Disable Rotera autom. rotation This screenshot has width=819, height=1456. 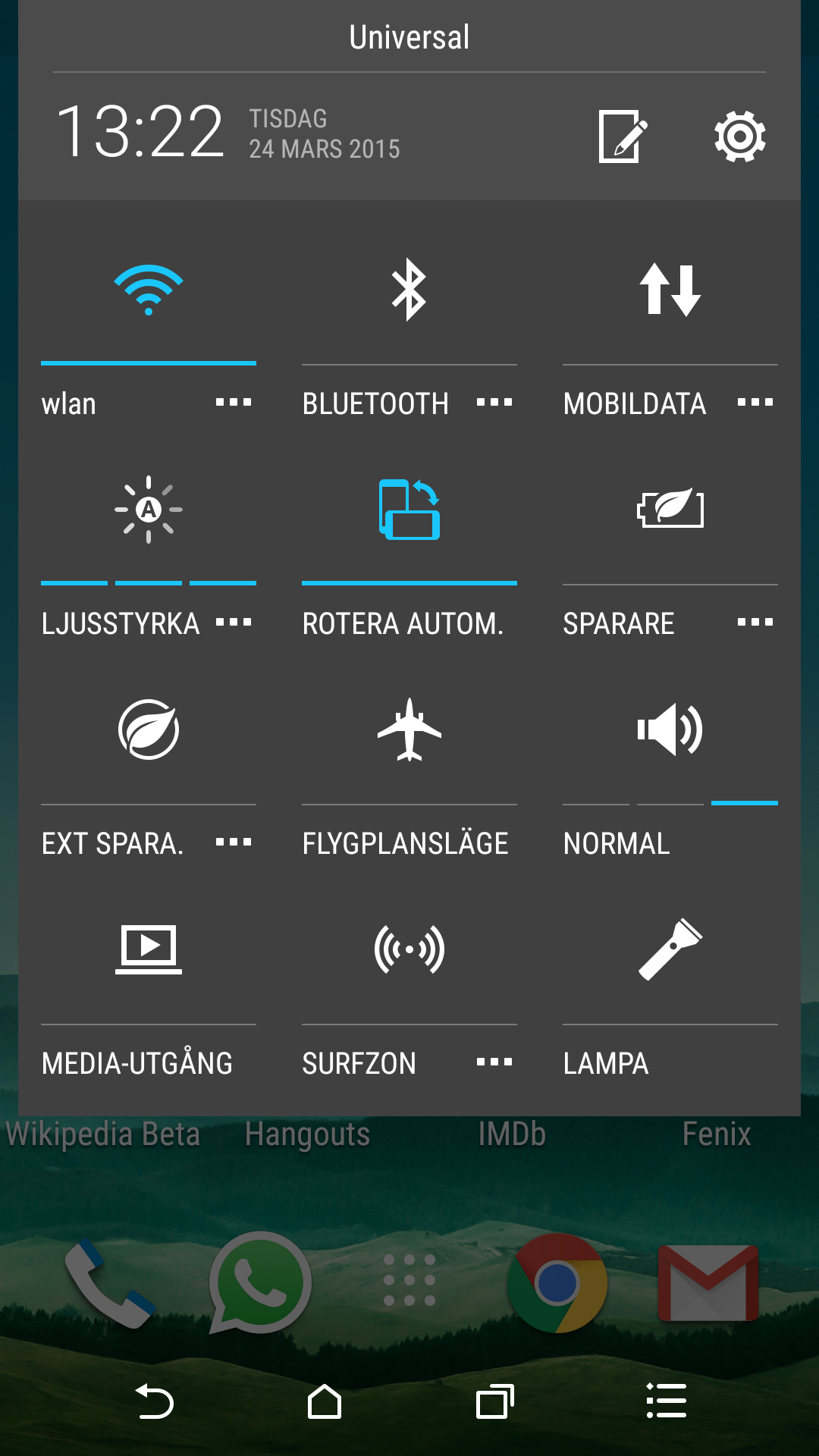[409, 510]
